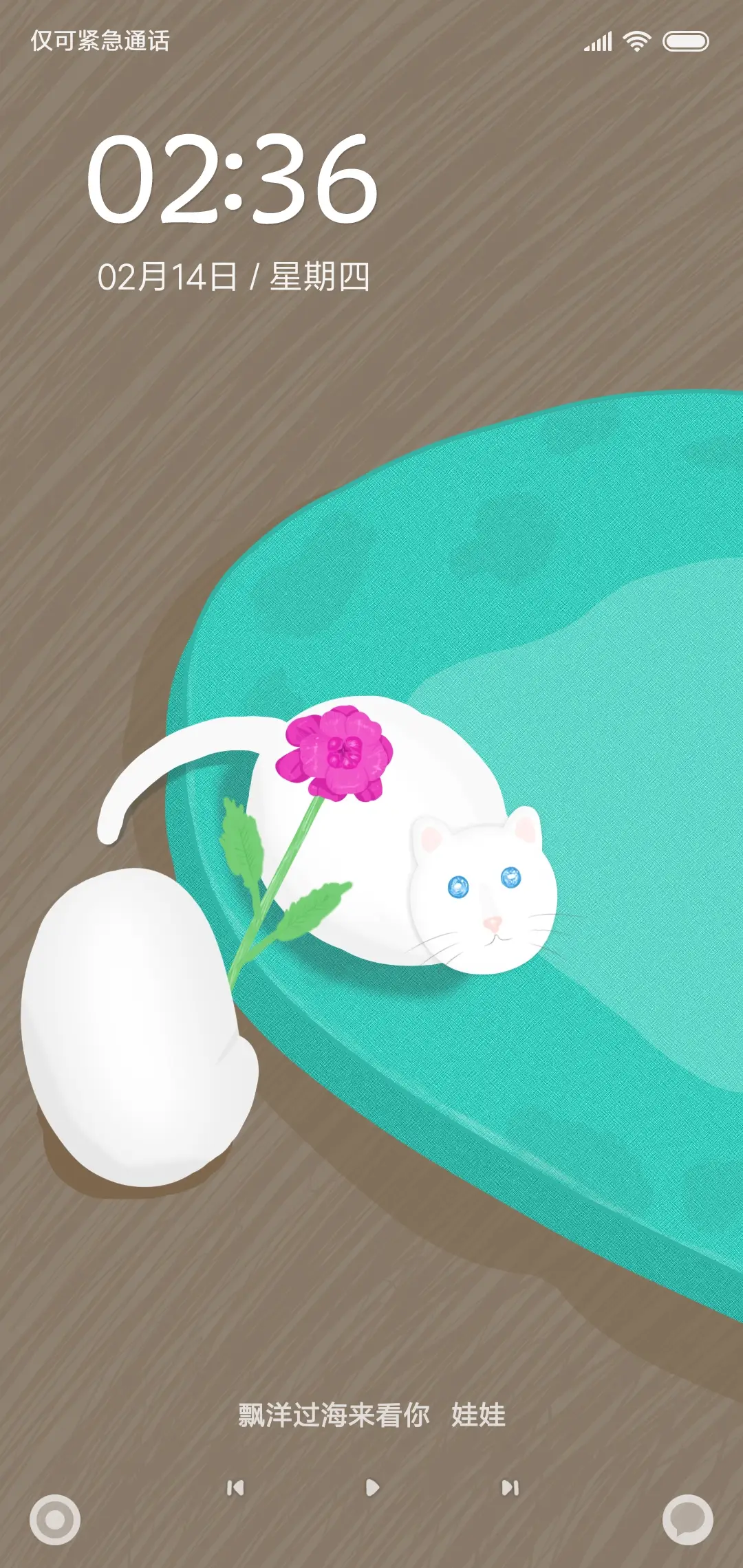Play the song 飘洋过海来看你
The image size is (743, 1568).
coord(372,1488)
